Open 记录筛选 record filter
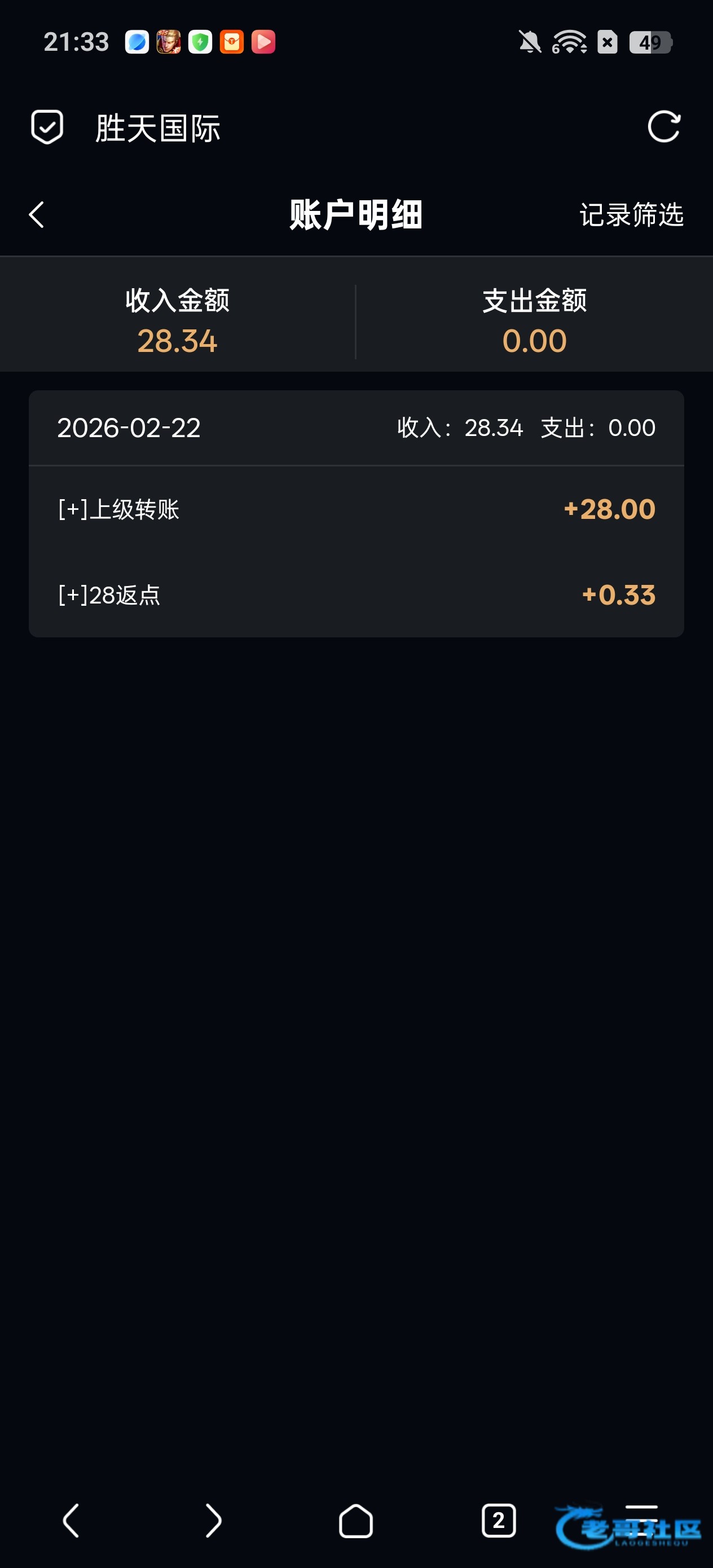 [x=631, y=215]
